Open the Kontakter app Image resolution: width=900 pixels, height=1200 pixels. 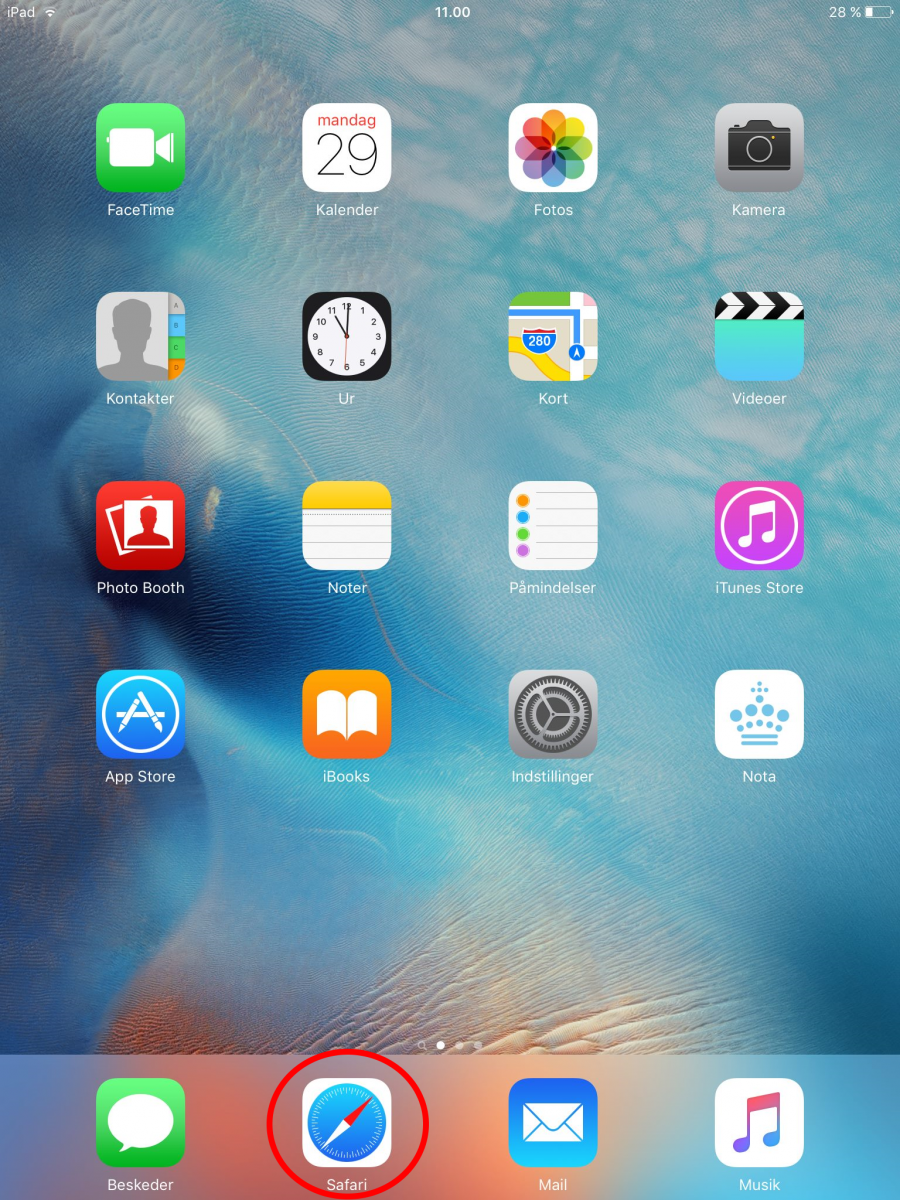140,336
